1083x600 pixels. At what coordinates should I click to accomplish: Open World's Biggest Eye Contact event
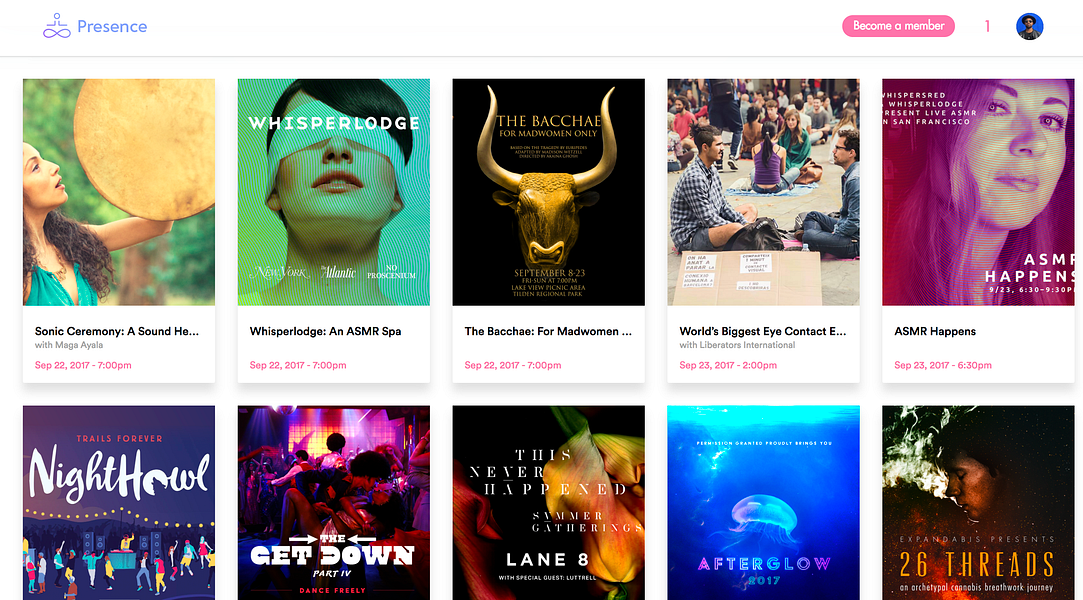[x=763, y=230]
